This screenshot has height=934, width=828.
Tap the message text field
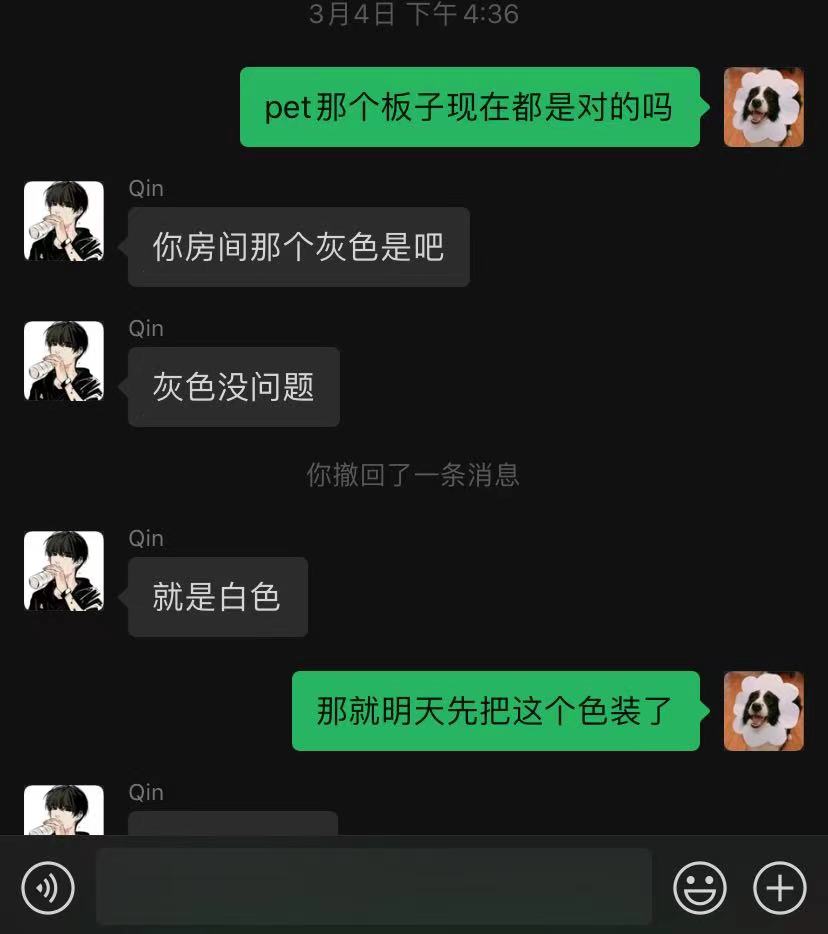tap(374, 886)
